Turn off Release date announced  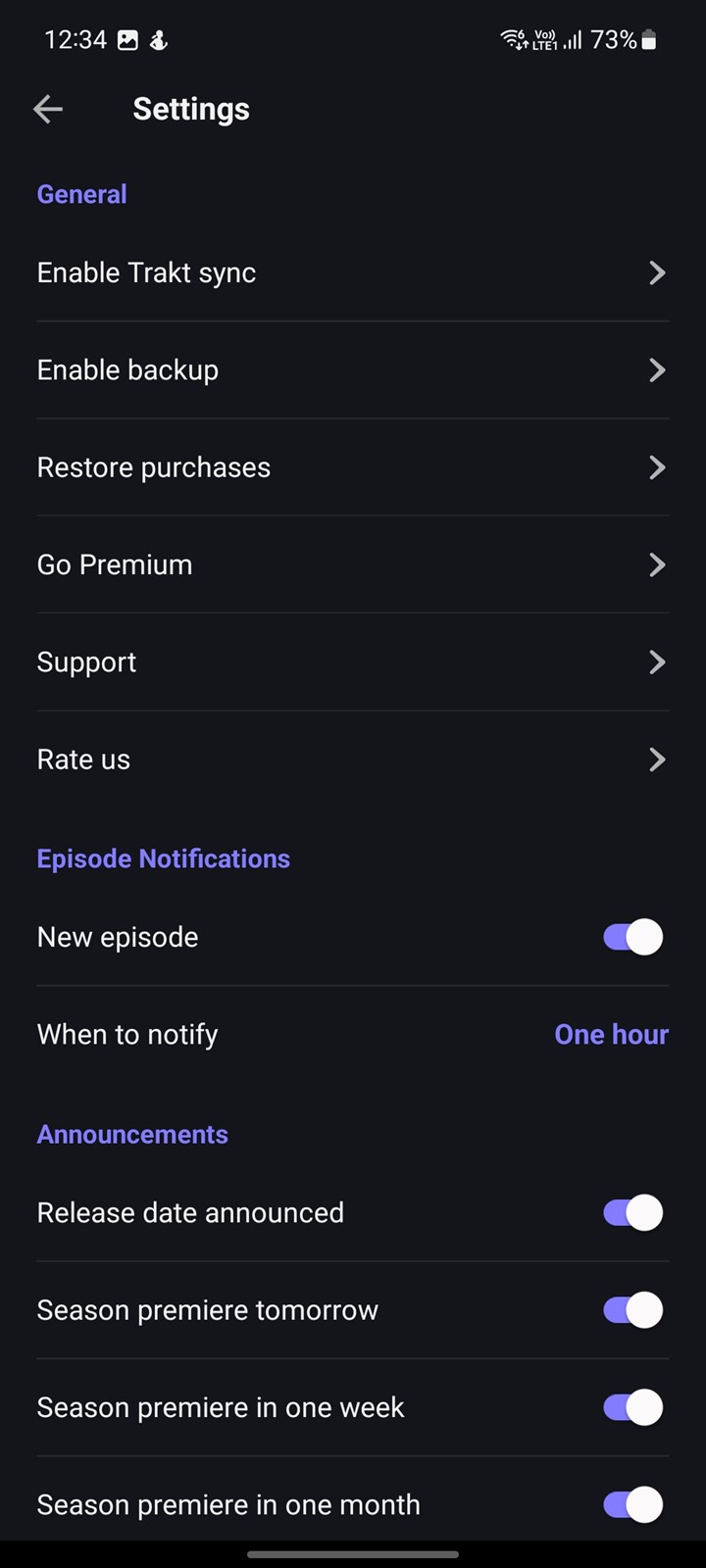[x=632, y=1212]
